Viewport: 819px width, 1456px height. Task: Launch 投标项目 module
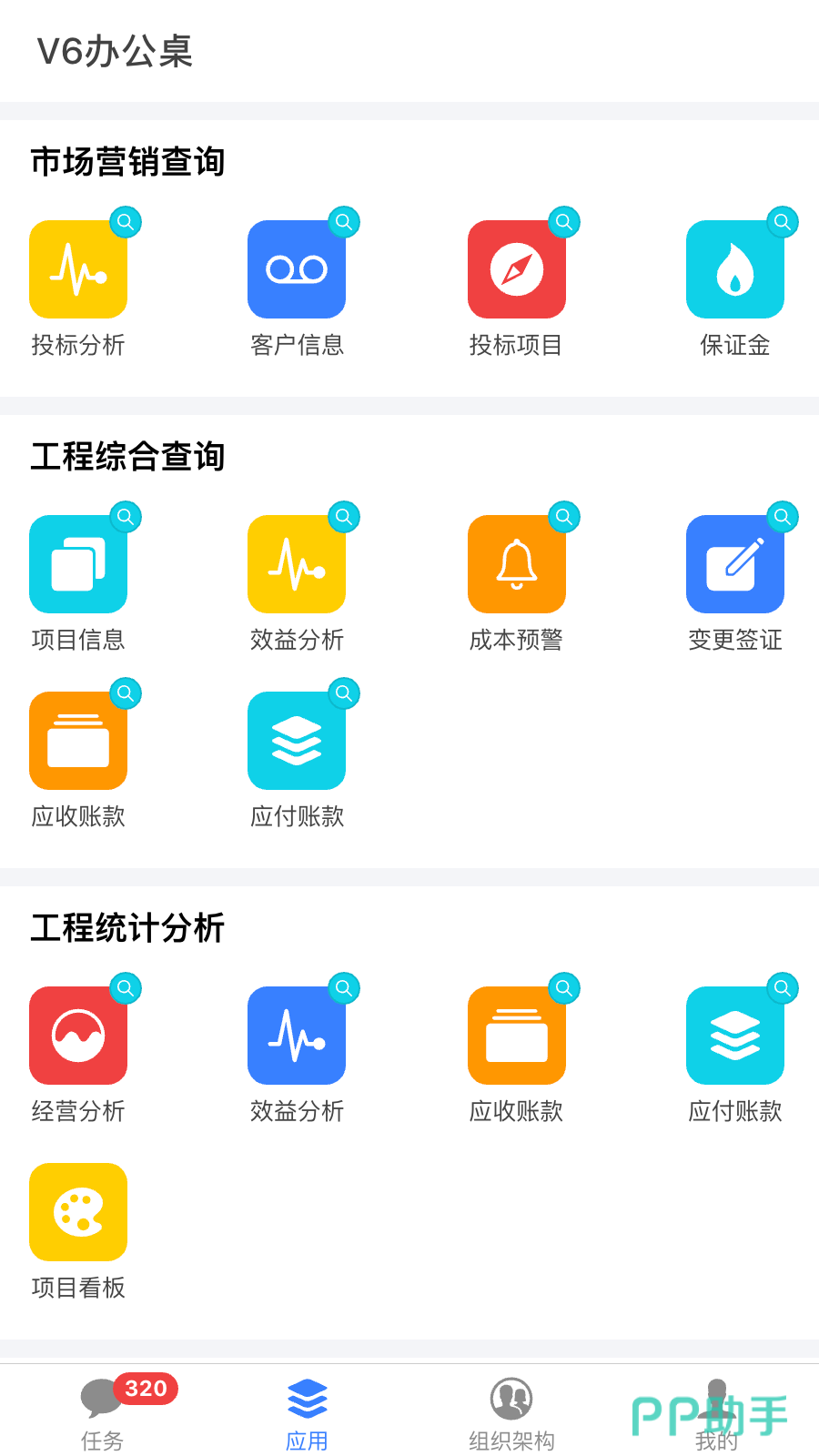[517, 269]
